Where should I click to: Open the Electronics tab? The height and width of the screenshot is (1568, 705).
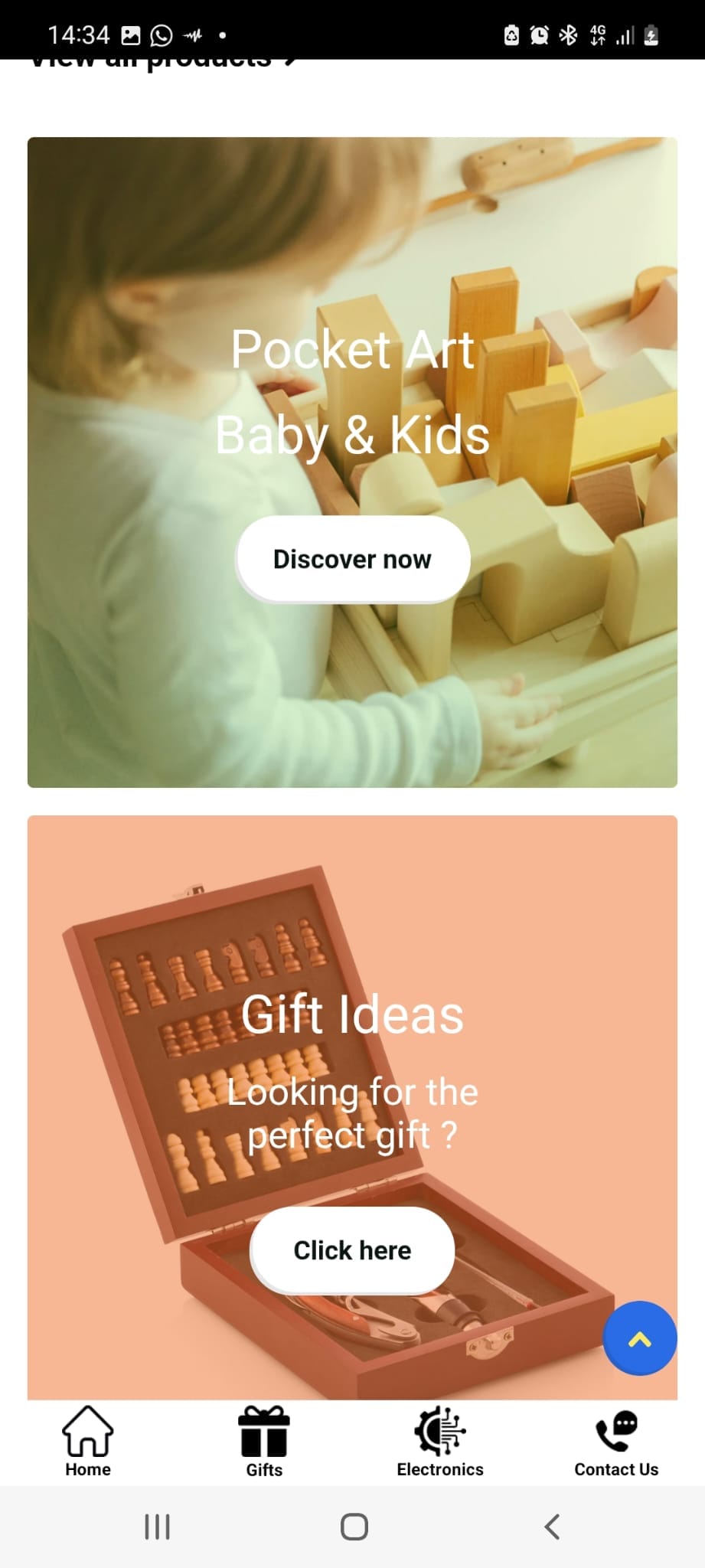click(440, 1441)
